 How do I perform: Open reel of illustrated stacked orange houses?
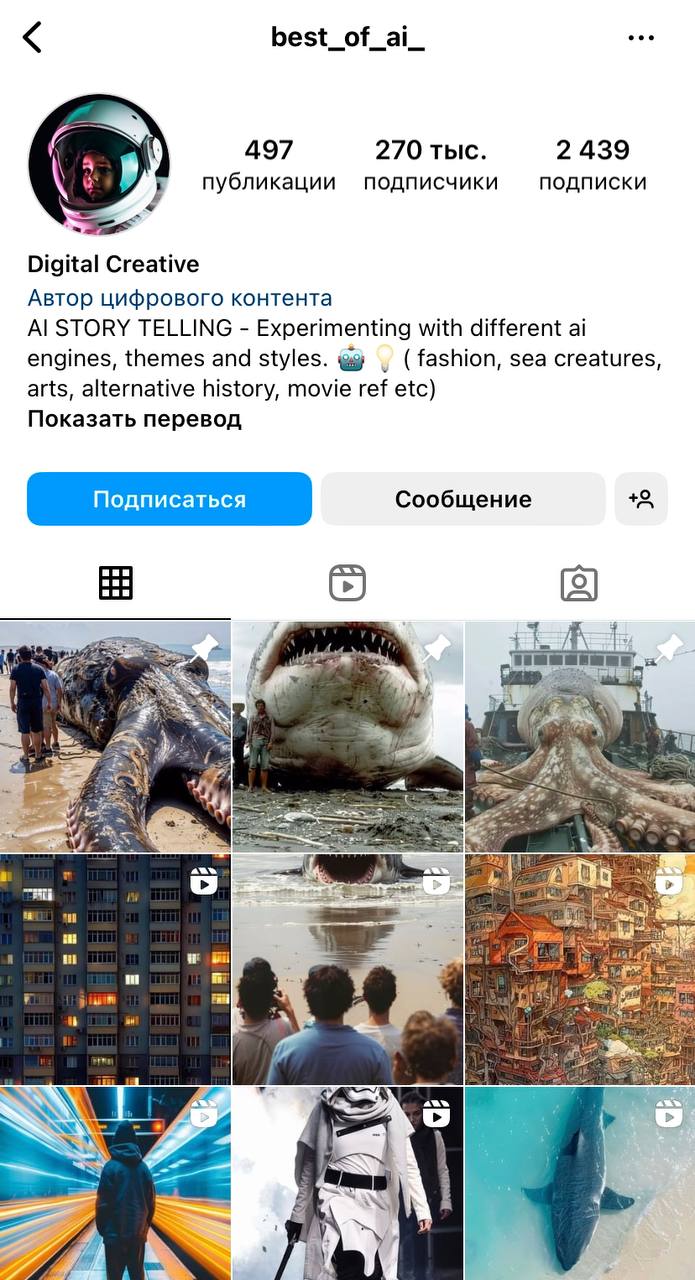point(579,968)
